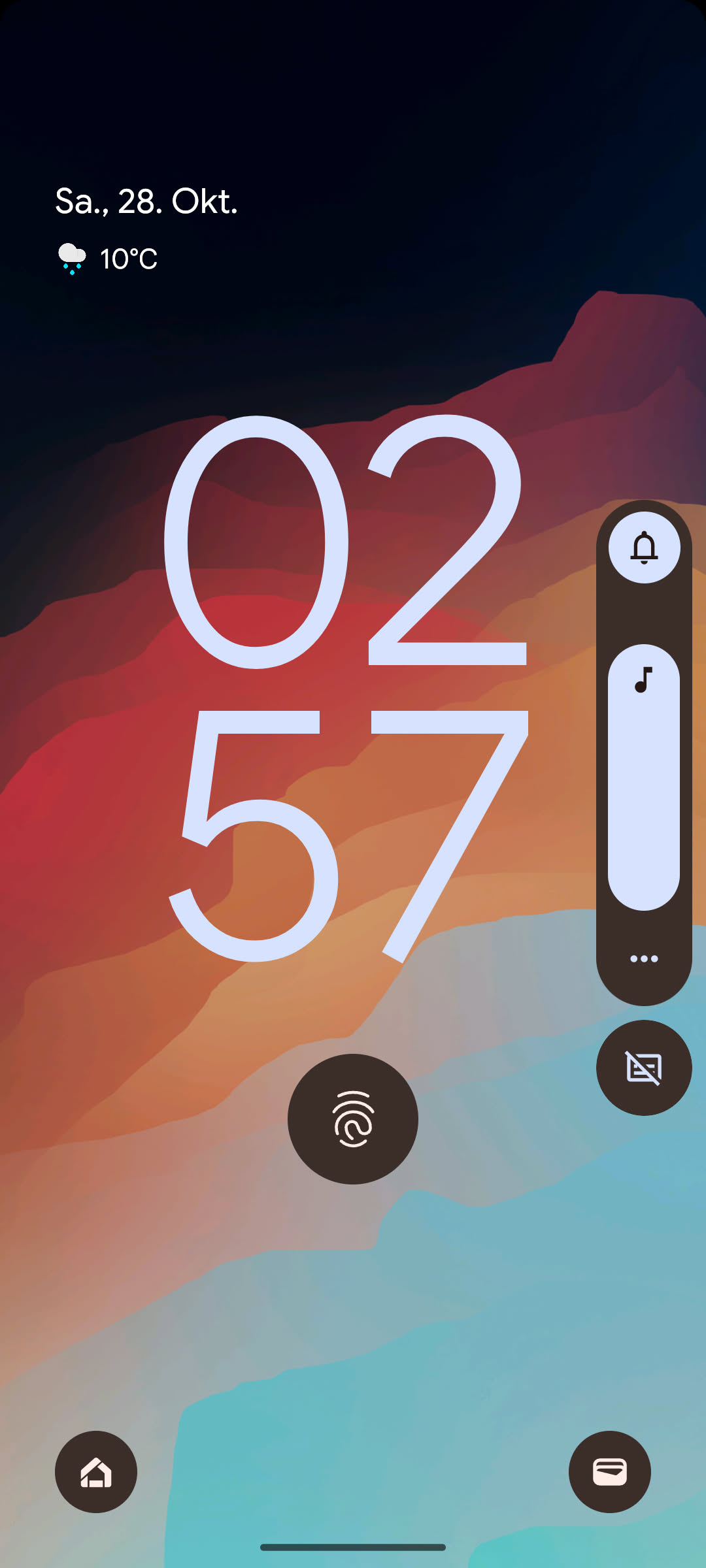Screen dimensions: 706x1568
Task: Open the home controls shortcut
Action: pos(96,1471)
